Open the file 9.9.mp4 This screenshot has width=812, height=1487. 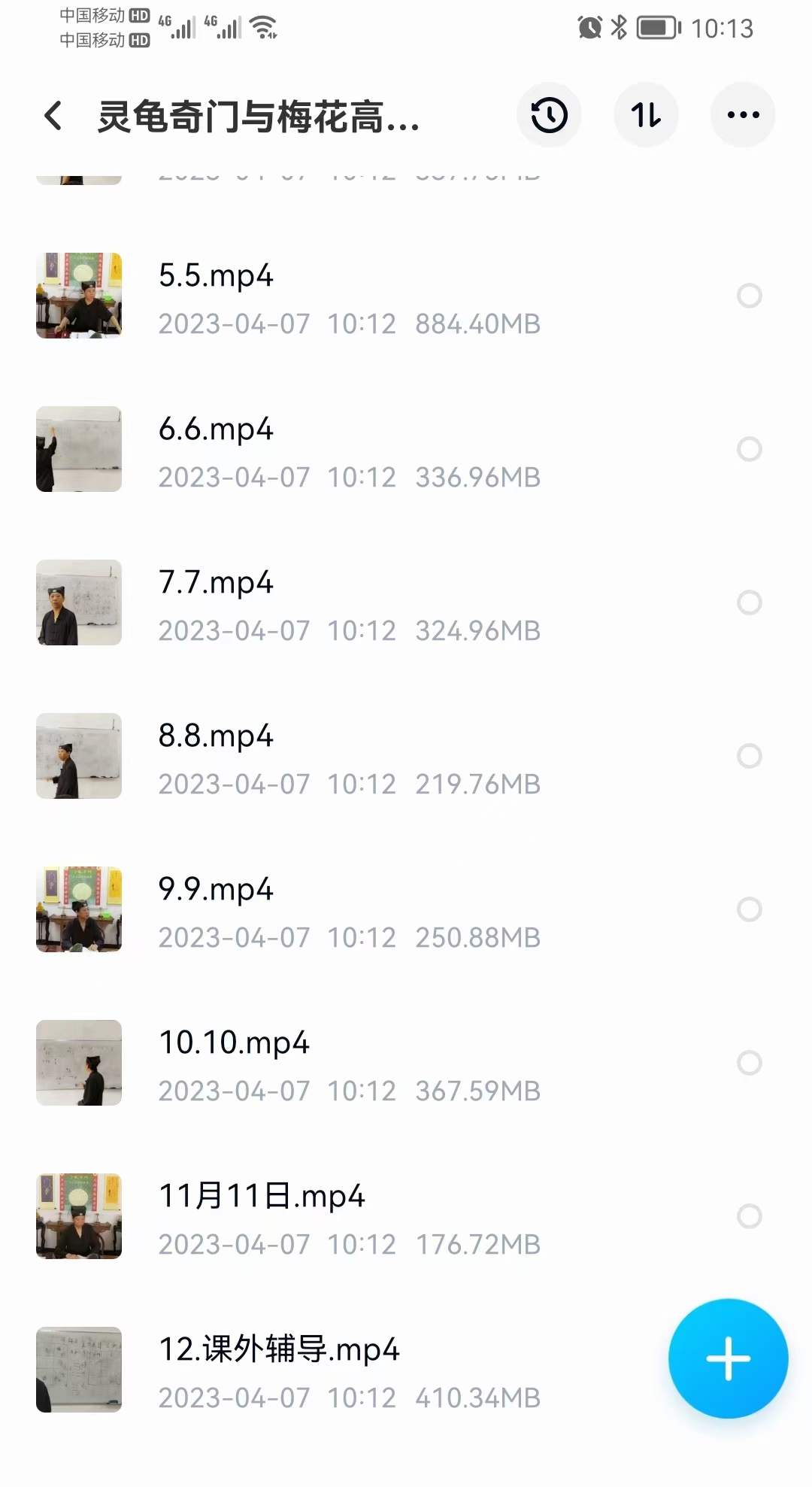(216, 890)
